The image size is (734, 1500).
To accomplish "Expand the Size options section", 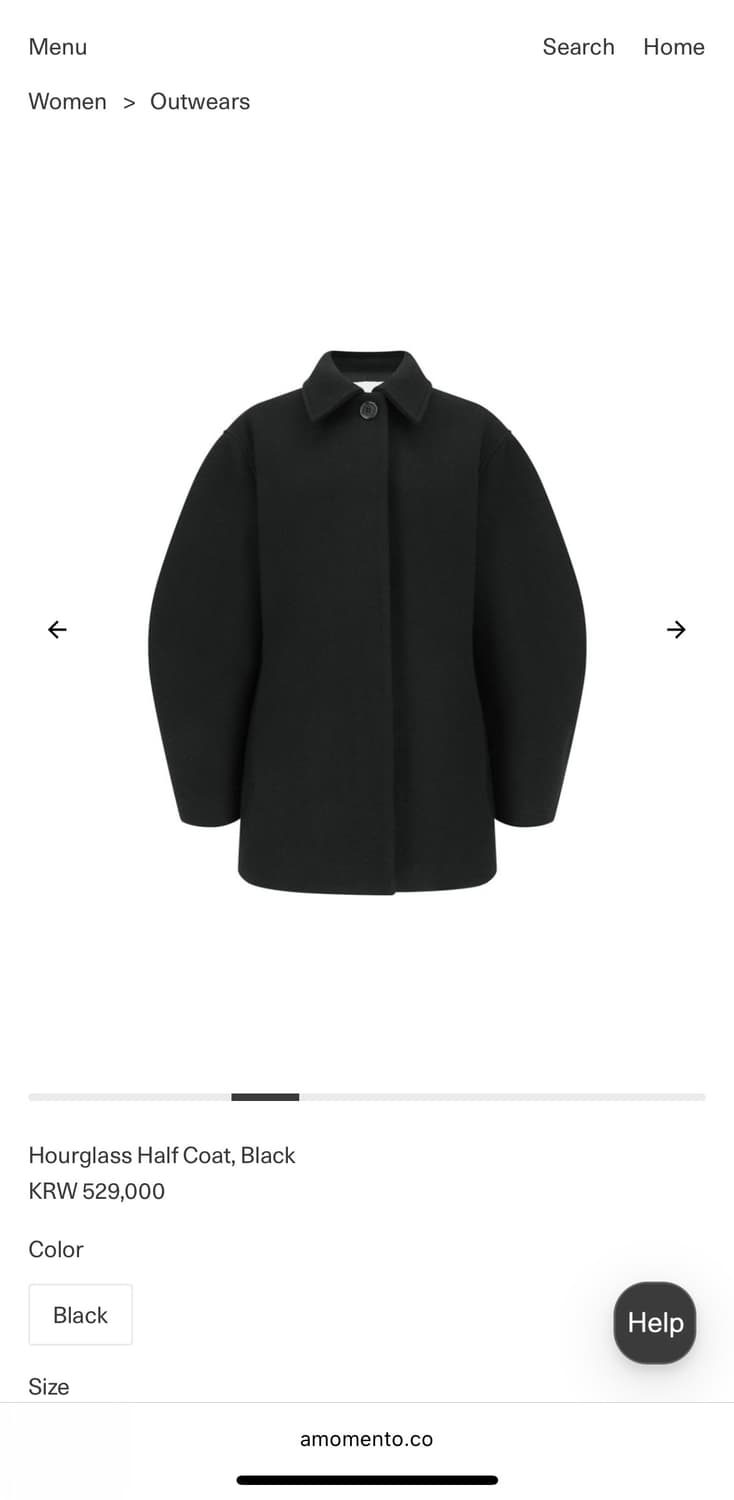I will click(x=48, y=1386).
